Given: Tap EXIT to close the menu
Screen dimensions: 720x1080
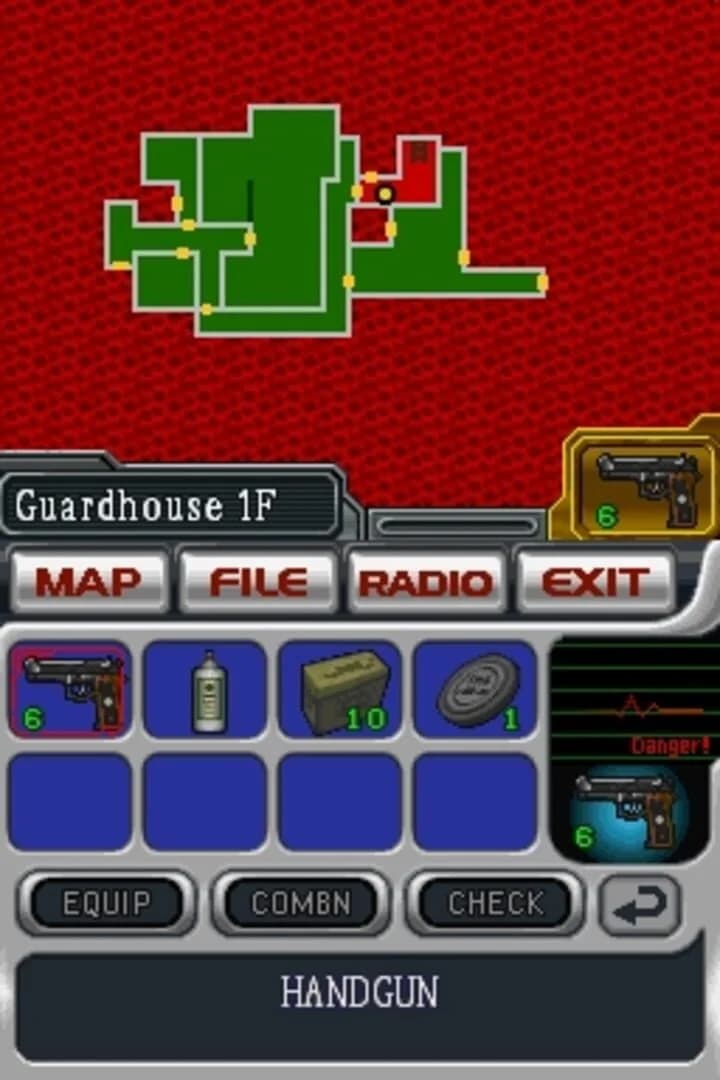Looking at the screenshot, I should (x=595, y=581).
